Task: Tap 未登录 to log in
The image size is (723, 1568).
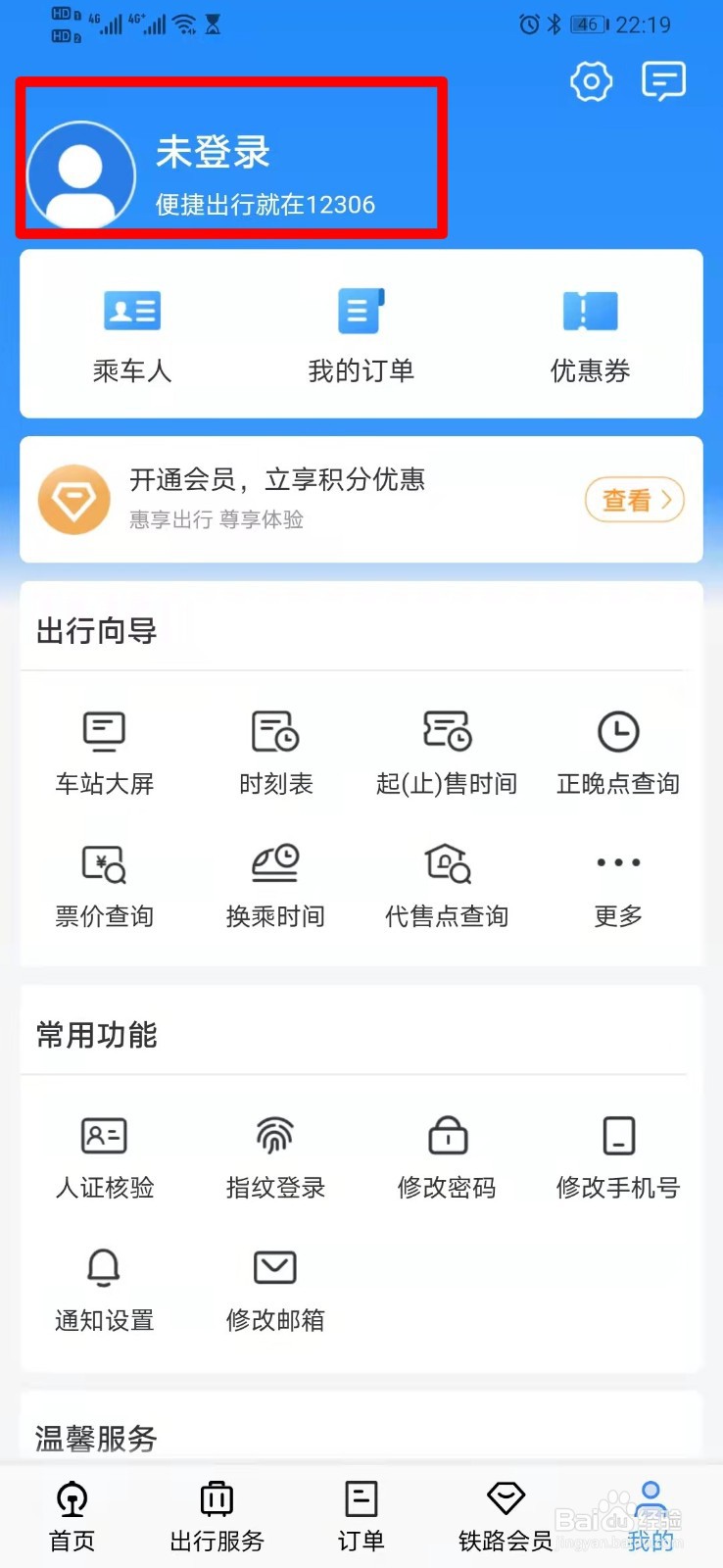Action: (x=213, y=153)
